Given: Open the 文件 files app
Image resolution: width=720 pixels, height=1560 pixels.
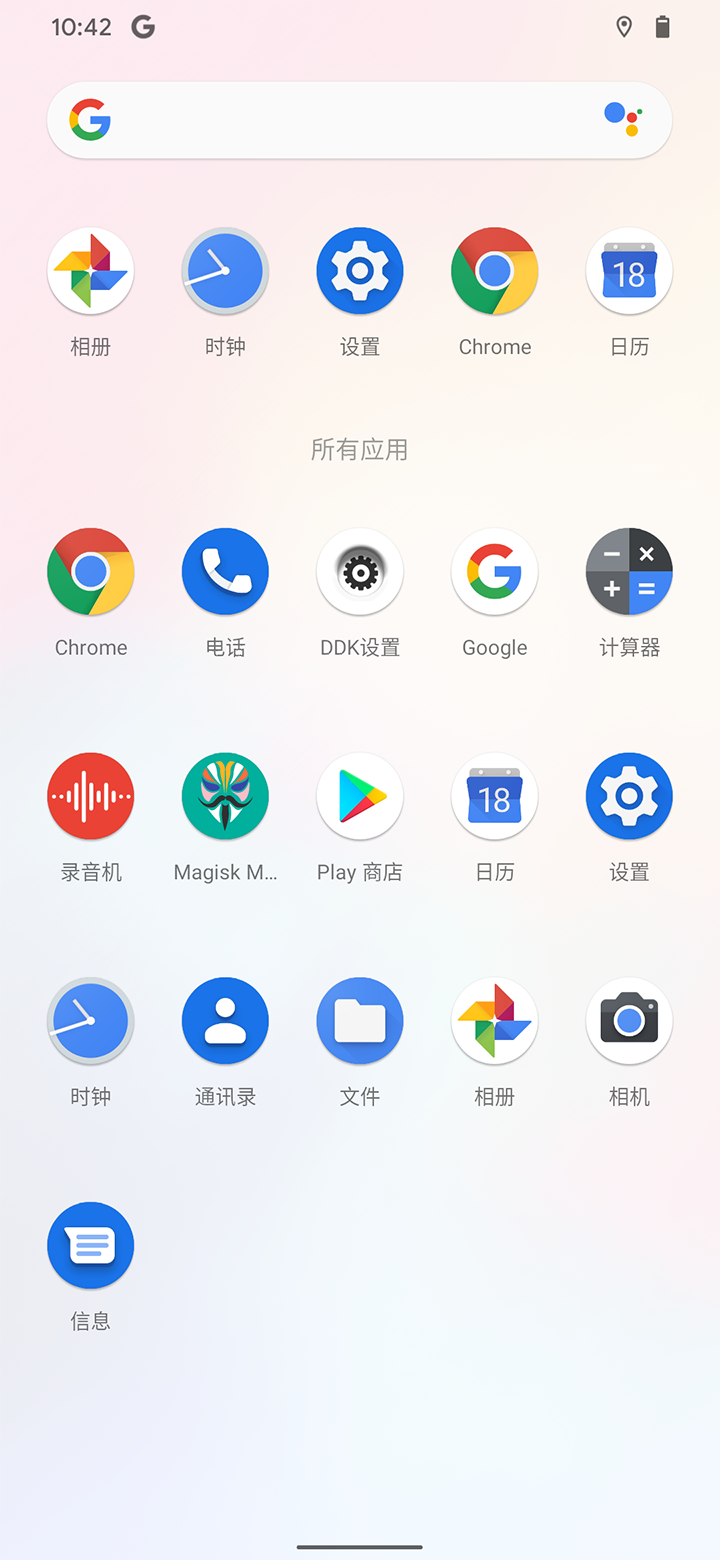Looking at the screenshot, I should pyautogui.click(x=360, y=1021).
